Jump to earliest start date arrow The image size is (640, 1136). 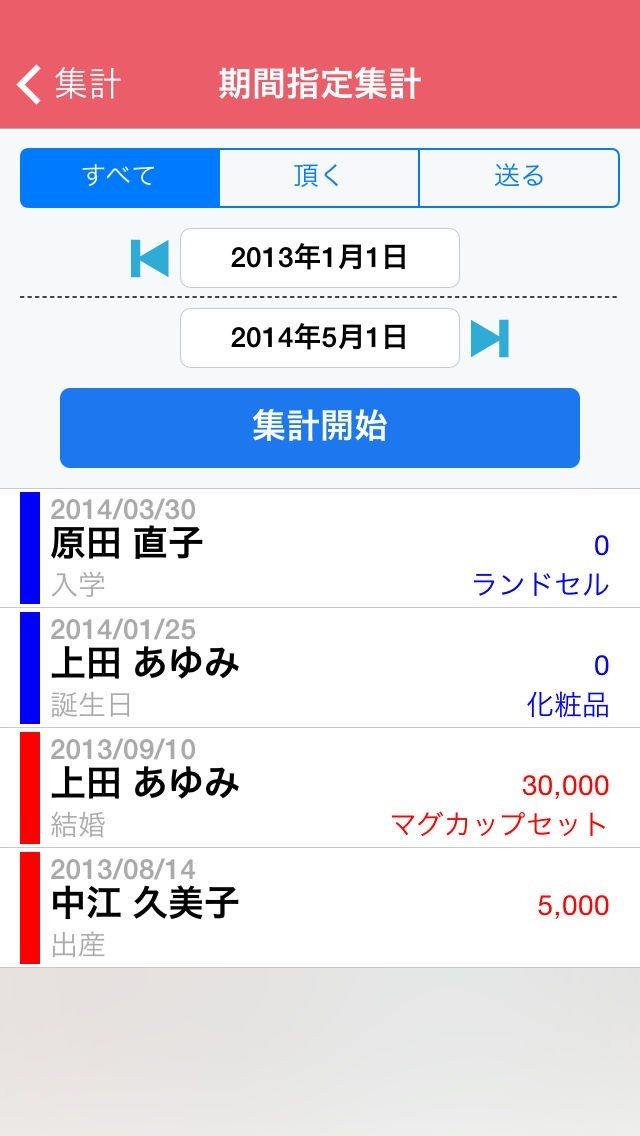tap(150, 258)
